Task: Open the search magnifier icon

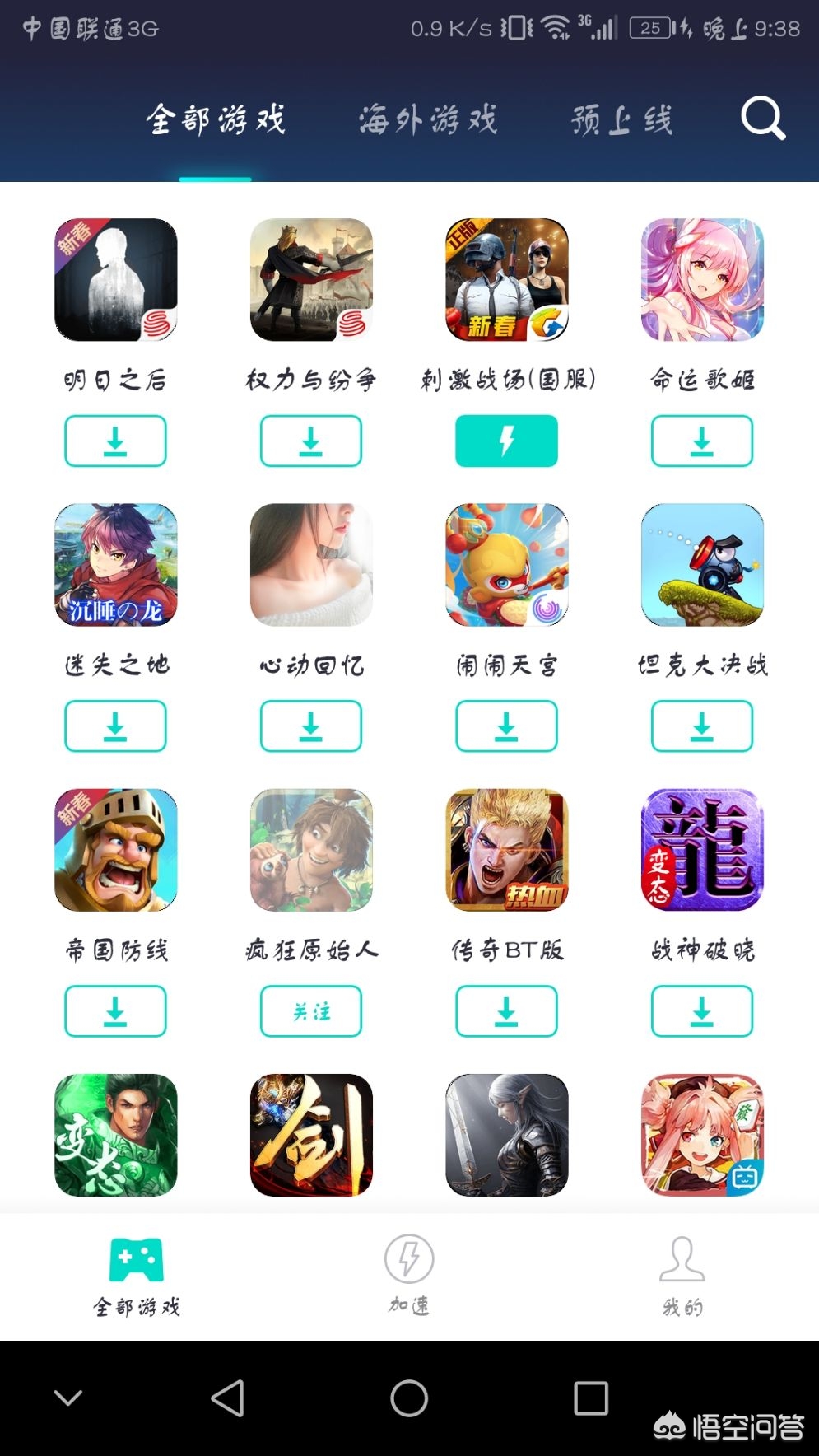Action: click(763, 119)
